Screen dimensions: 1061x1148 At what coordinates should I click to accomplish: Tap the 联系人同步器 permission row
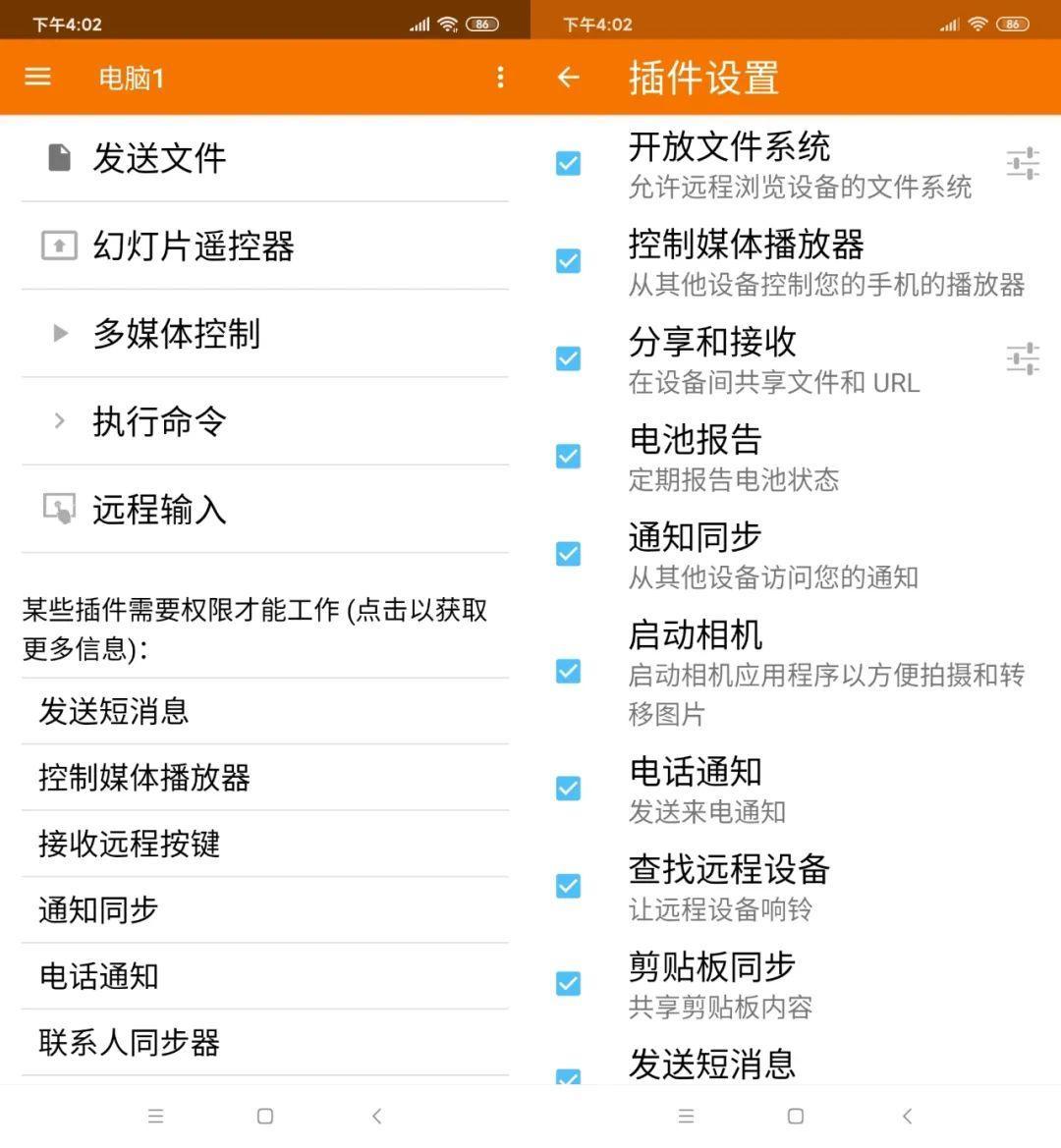130,1042
